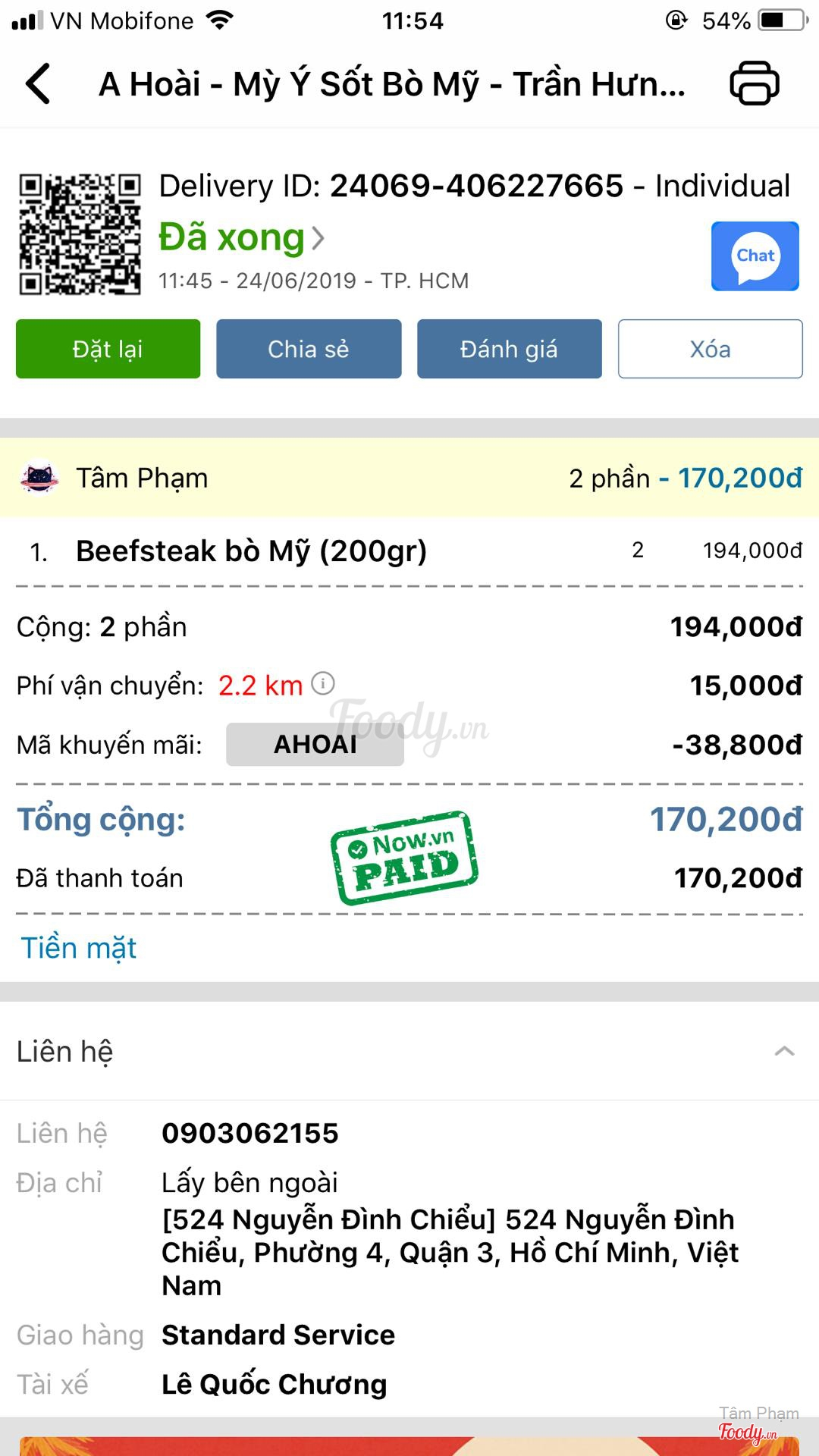Open the Đã xong status details
Viewport: 819px width, 1456px height.
241,238
